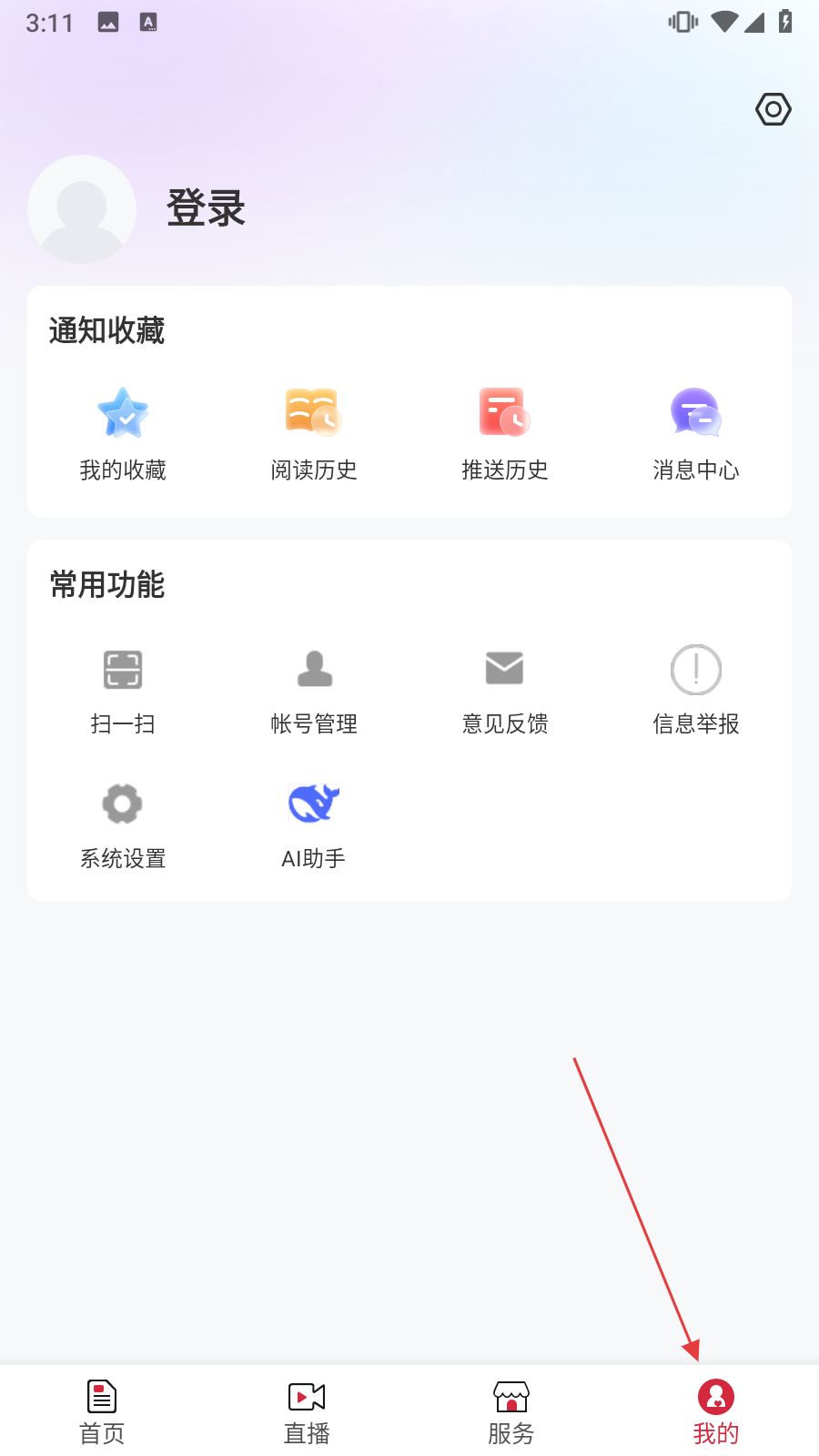Open the hexagon settings icon
The height and width of the screenshot is (1456, 819).
773,109
